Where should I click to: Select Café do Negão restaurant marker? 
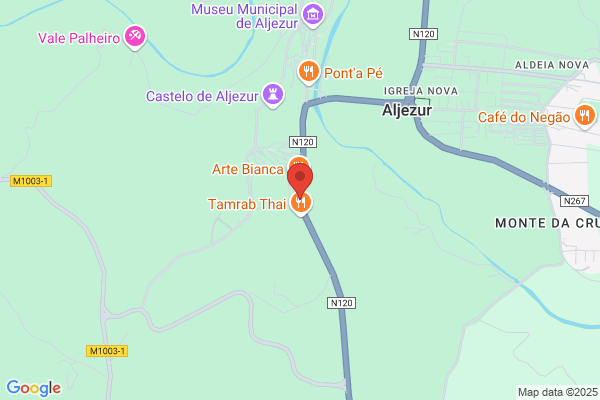(x=585, y=116)
